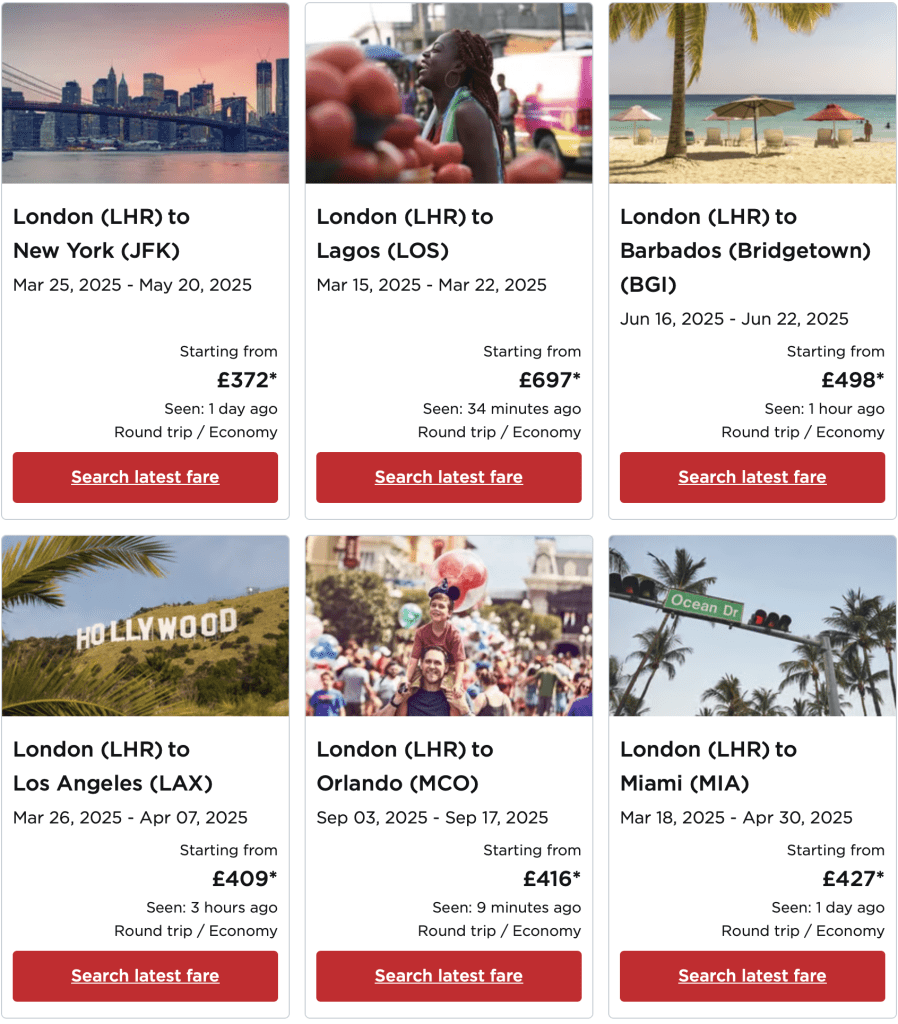Search latest fare for London to New York
Viewport: 898px width, 1024px height.
coord(145,477)
